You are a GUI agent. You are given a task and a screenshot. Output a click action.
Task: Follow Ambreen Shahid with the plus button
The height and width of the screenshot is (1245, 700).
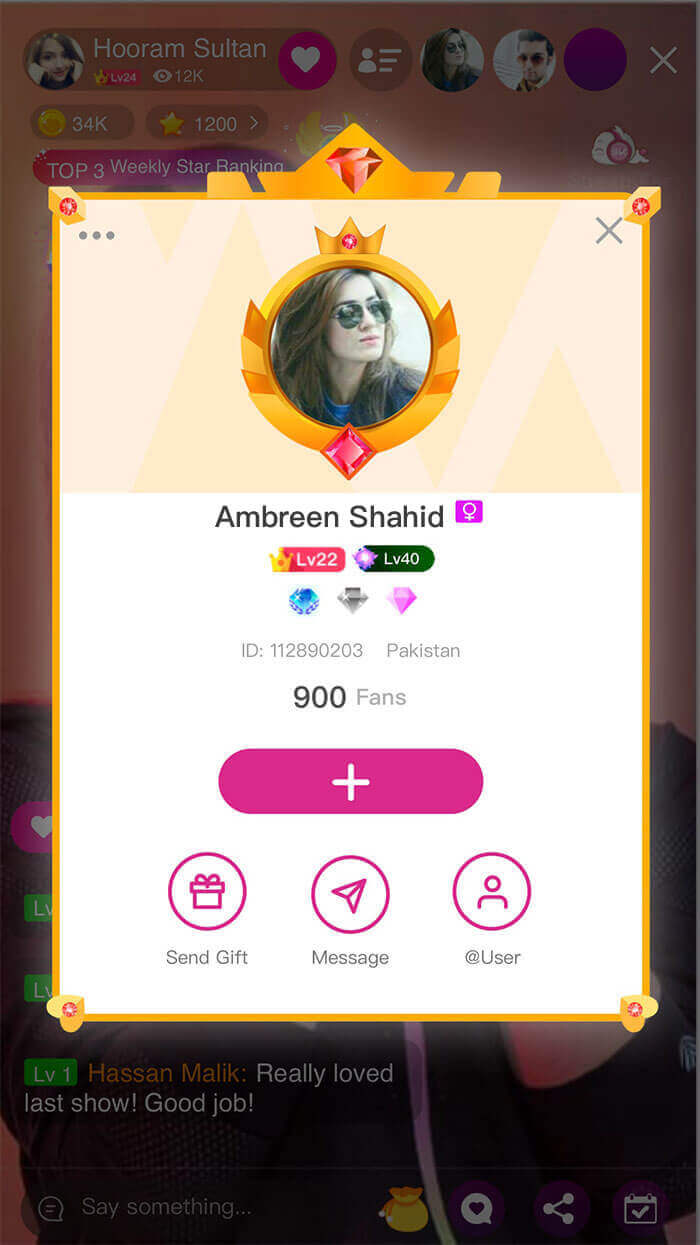click(351, 781)
